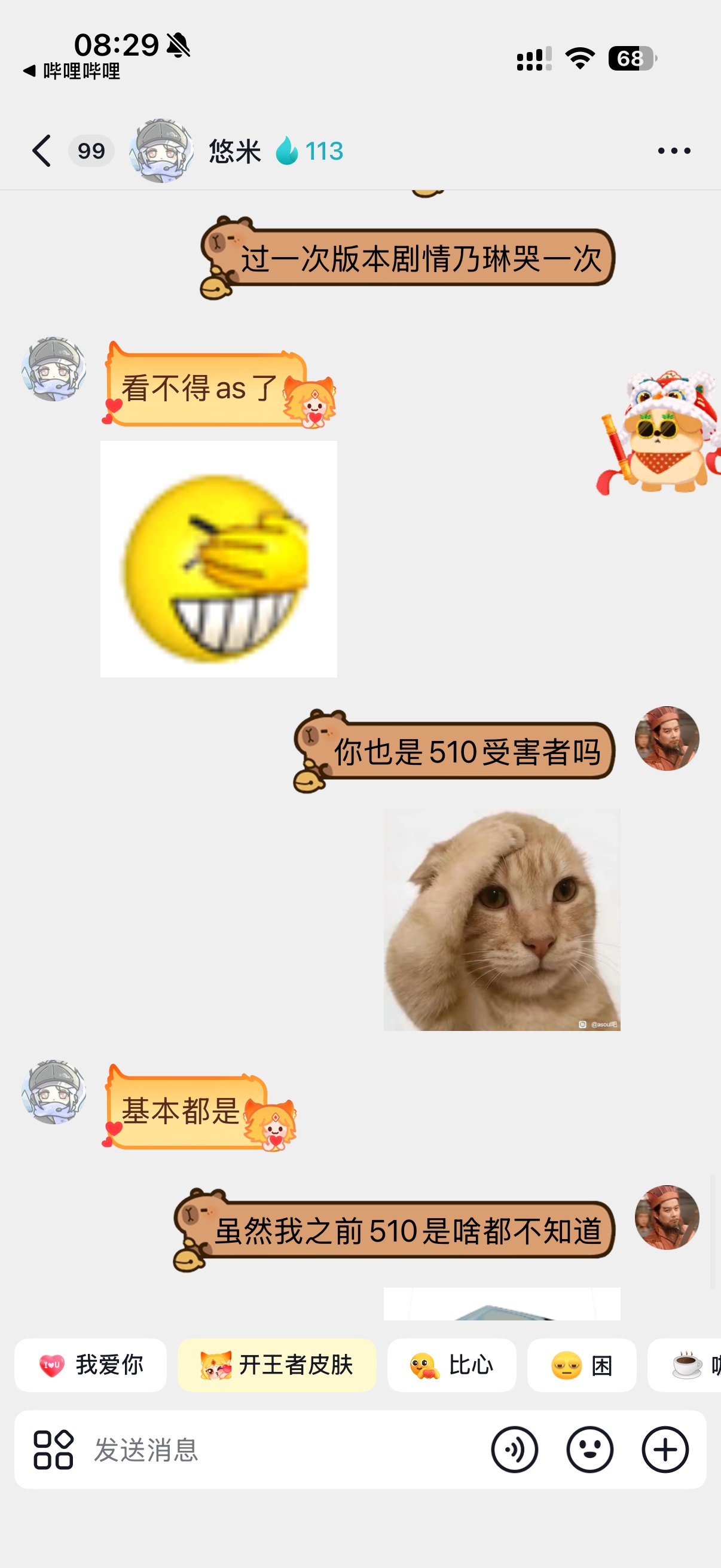721x1568 pixels.
Task: Open the emoji sticker picker
Action: pyautogui.click(x=589, y=1450)
